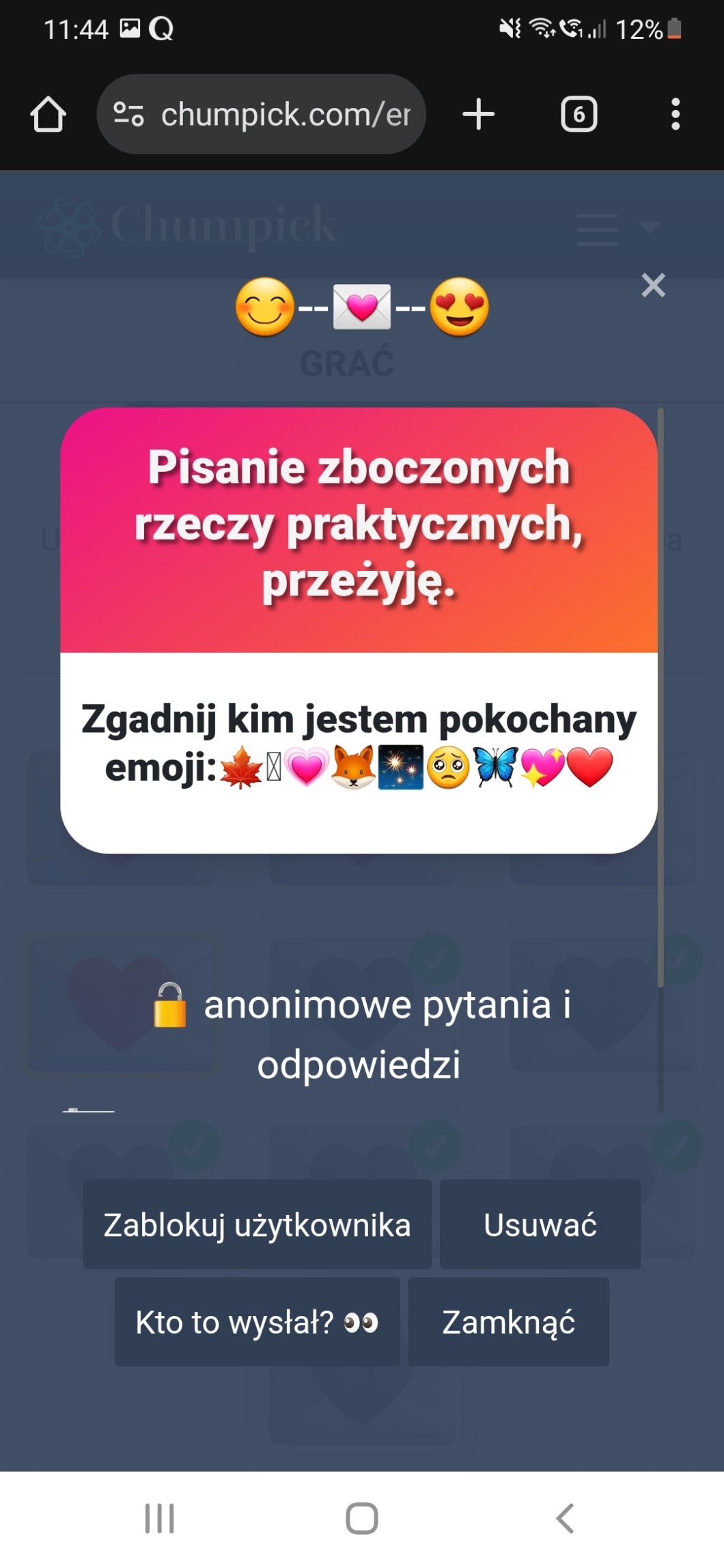The width and height of the screenshot is (724, 1568).
Task: Show the six open tabs
Action: pyautogui.click(x=579, y=114)
